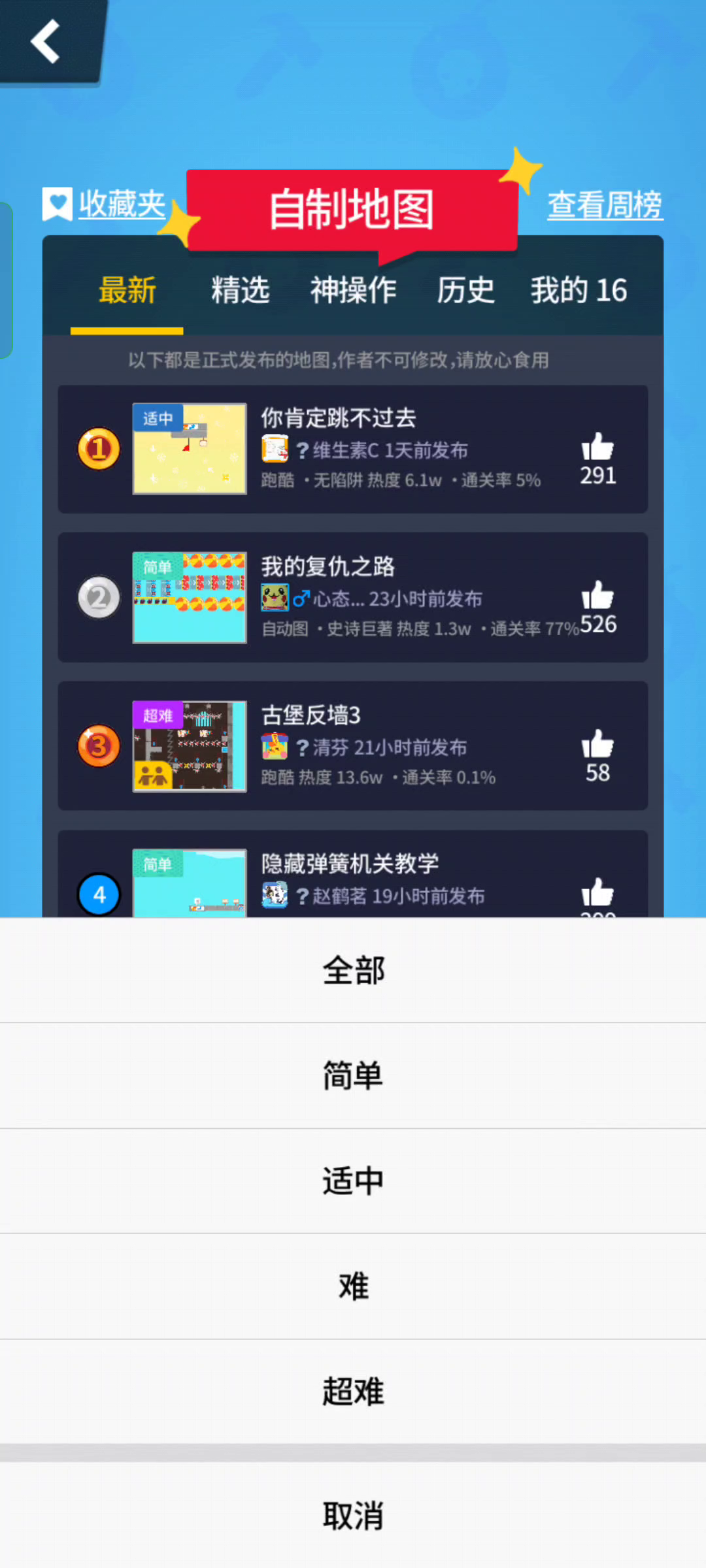This screenshot has height=1568, width=706.
Task: Tap the back arrow
Action: 46,41
